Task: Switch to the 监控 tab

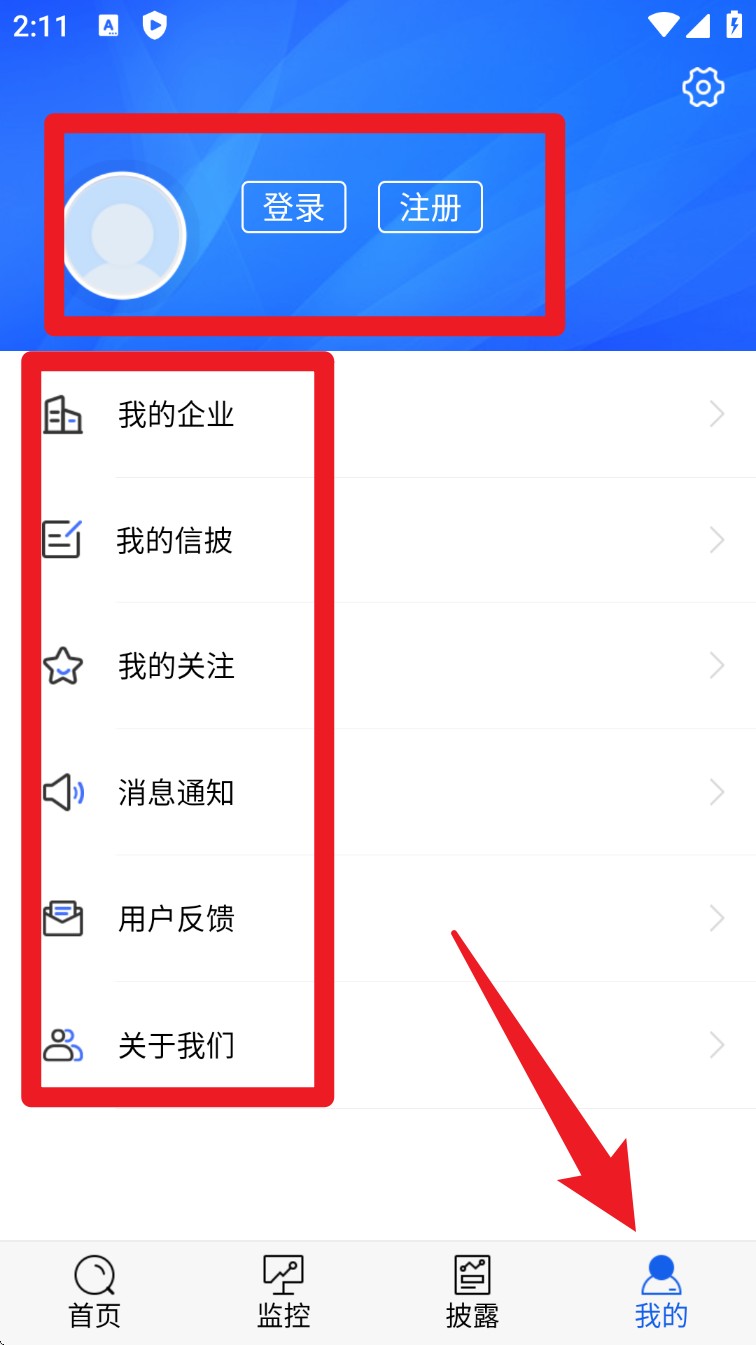Action: pyautogui.click(x=284, y=1293)
